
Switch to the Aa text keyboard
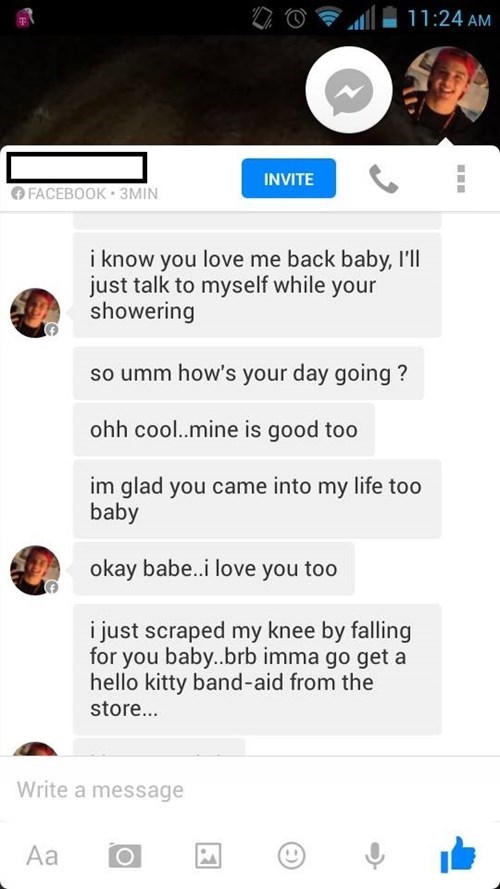42,855
